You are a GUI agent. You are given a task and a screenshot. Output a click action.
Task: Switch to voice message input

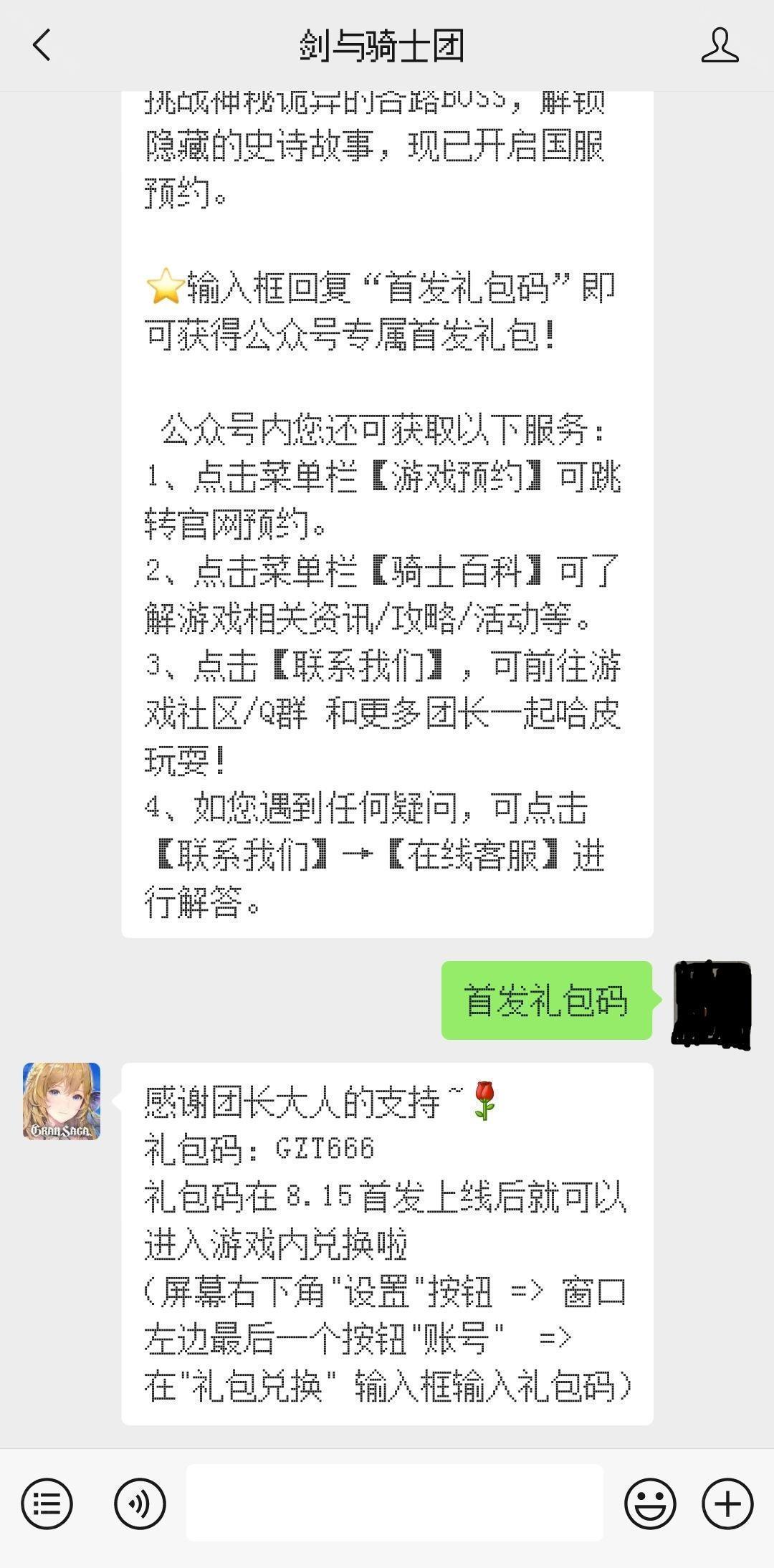coord(140,1504)
